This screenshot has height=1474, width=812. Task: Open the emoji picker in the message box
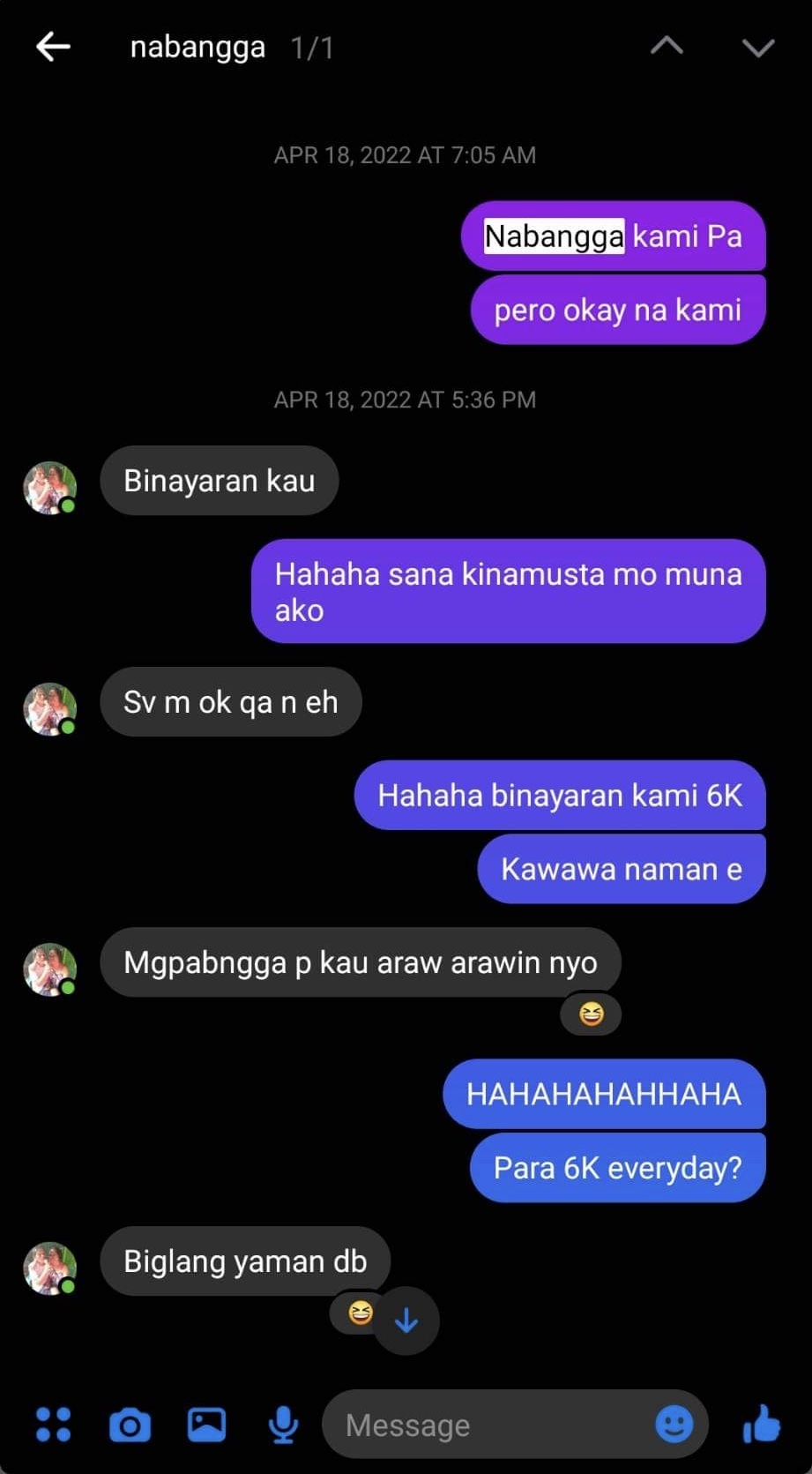[x=674, y=1424]
